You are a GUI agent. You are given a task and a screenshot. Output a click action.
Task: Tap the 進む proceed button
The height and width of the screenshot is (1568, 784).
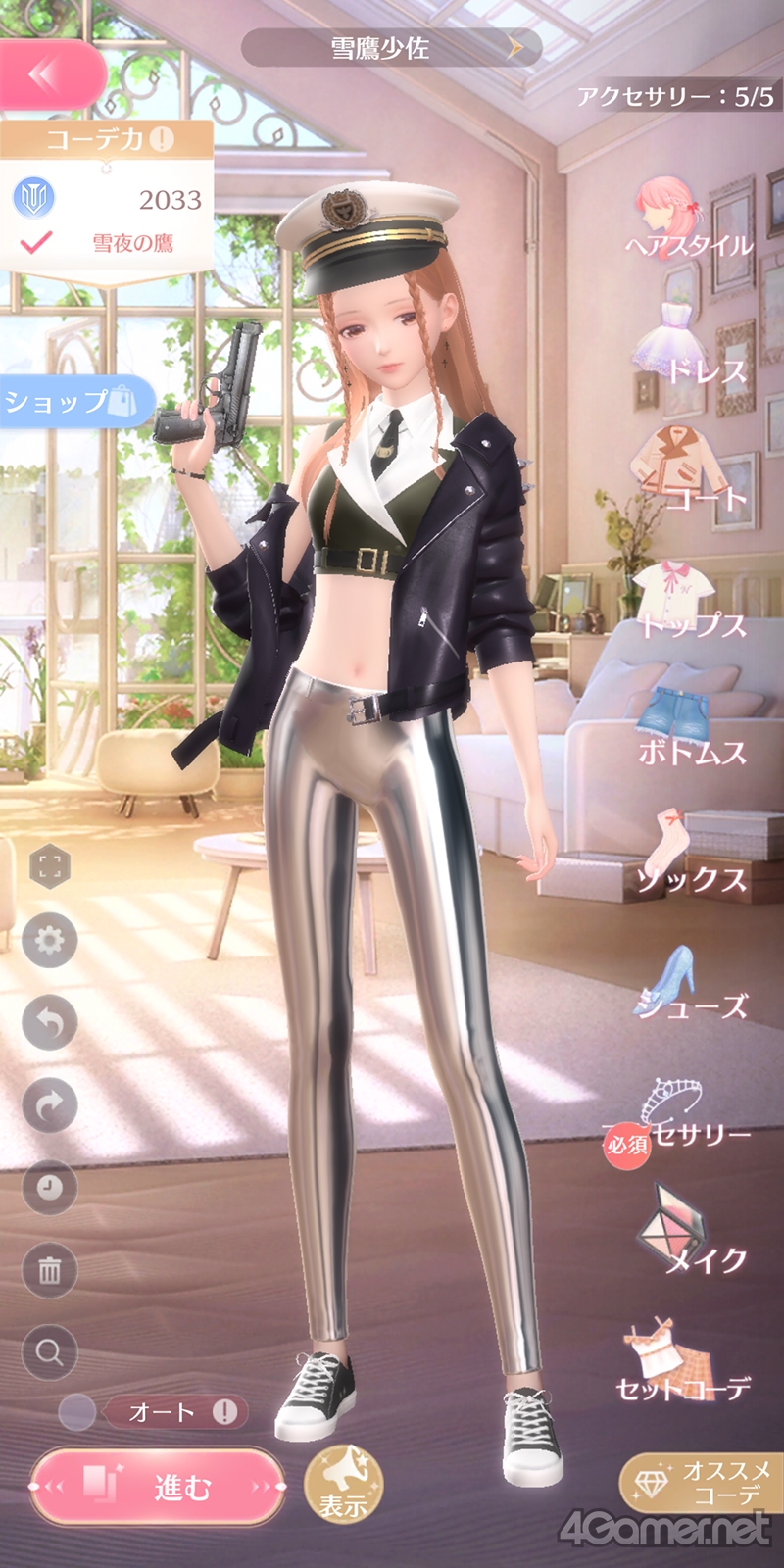[x=157, y=1487]
